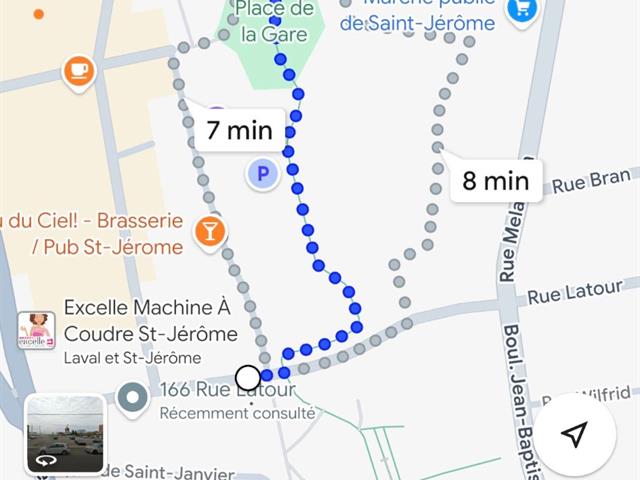
Task: Open the parking marker on the map
Action: (262, 175)
